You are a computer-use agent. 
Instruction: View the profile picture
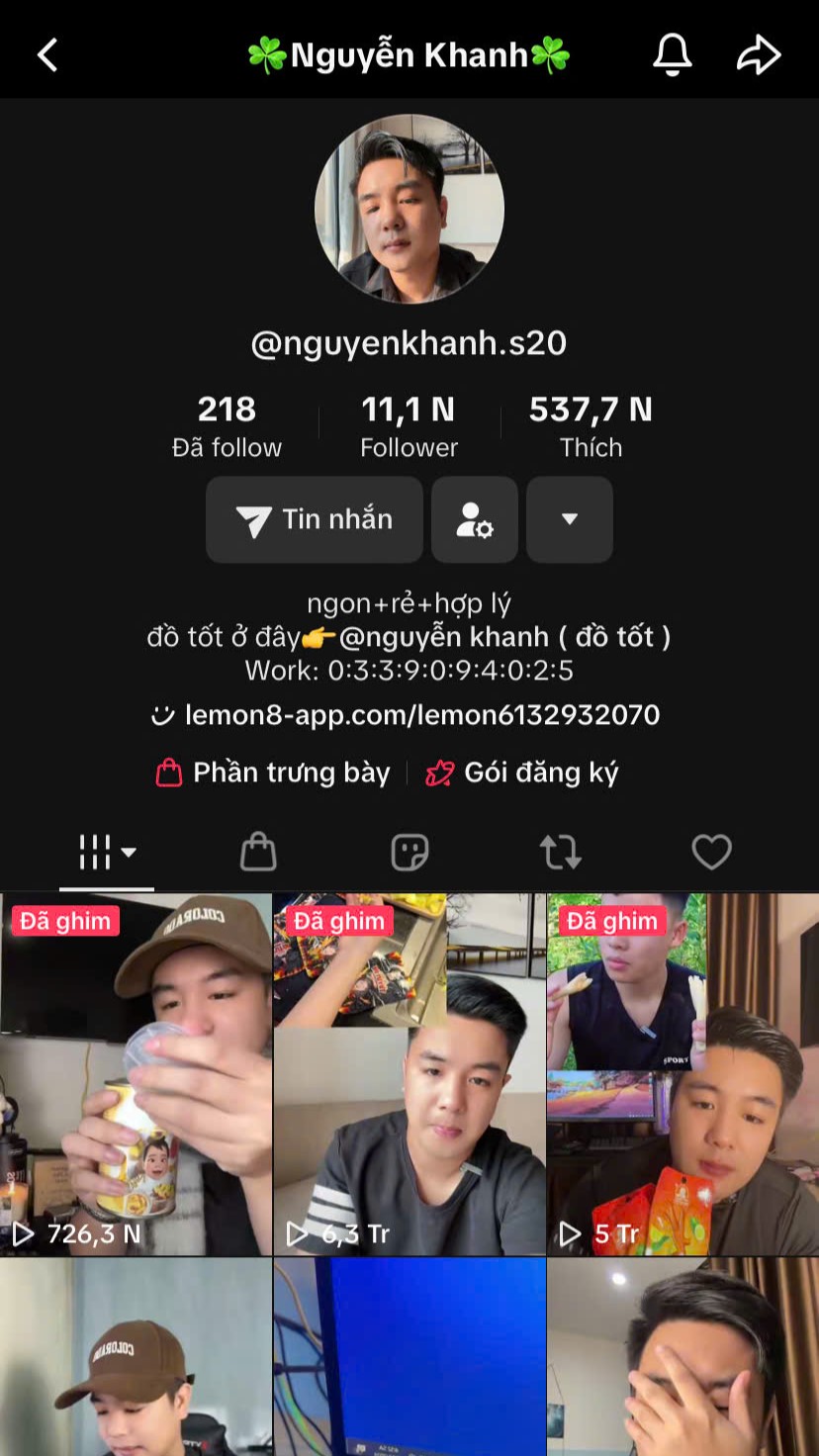pyautogui.click(x=409, y=209)
